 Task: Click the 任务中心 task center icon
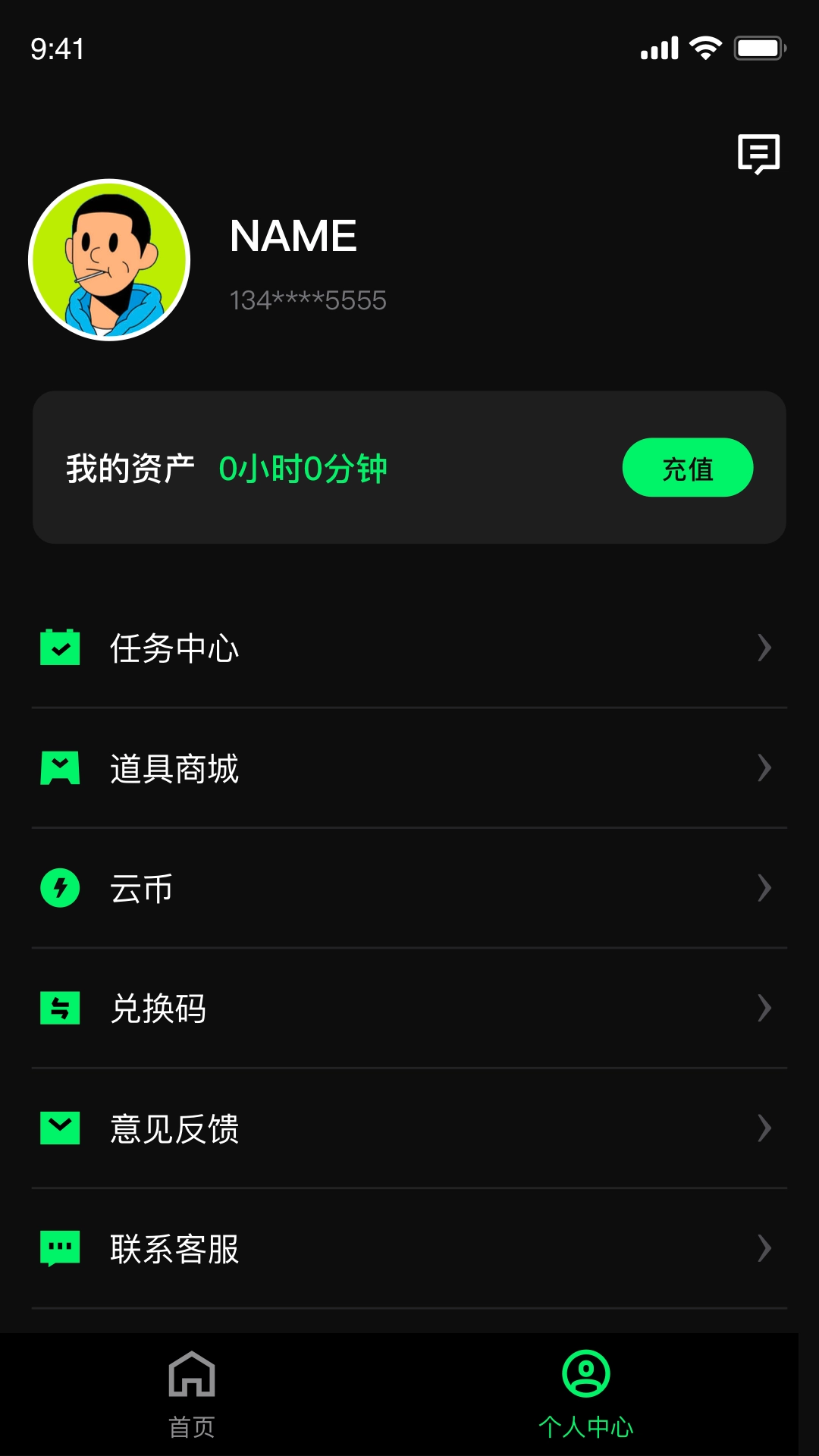click(x=60, y=648)
